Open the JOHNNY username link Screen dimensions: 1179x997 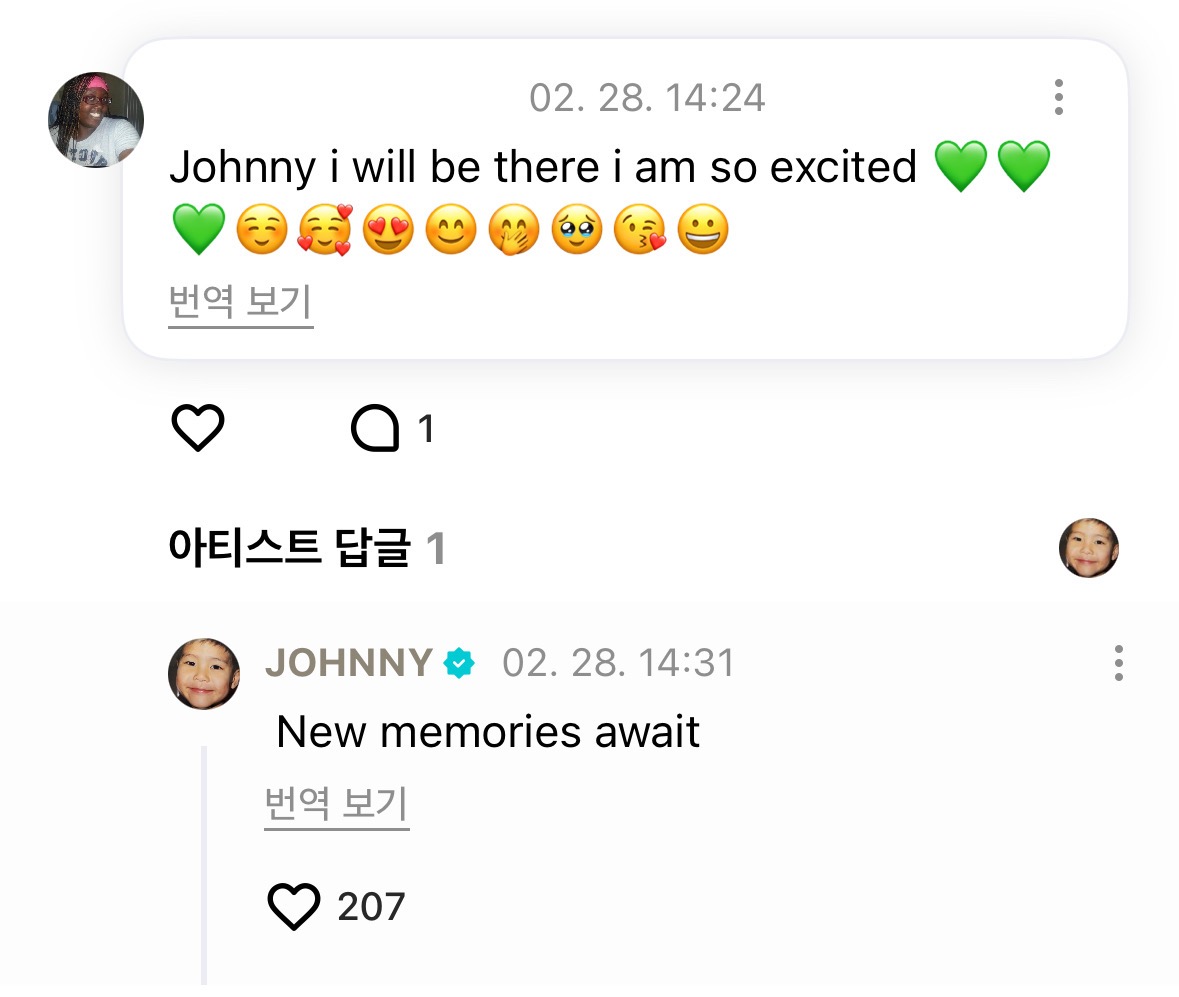(x=348, y=662)
